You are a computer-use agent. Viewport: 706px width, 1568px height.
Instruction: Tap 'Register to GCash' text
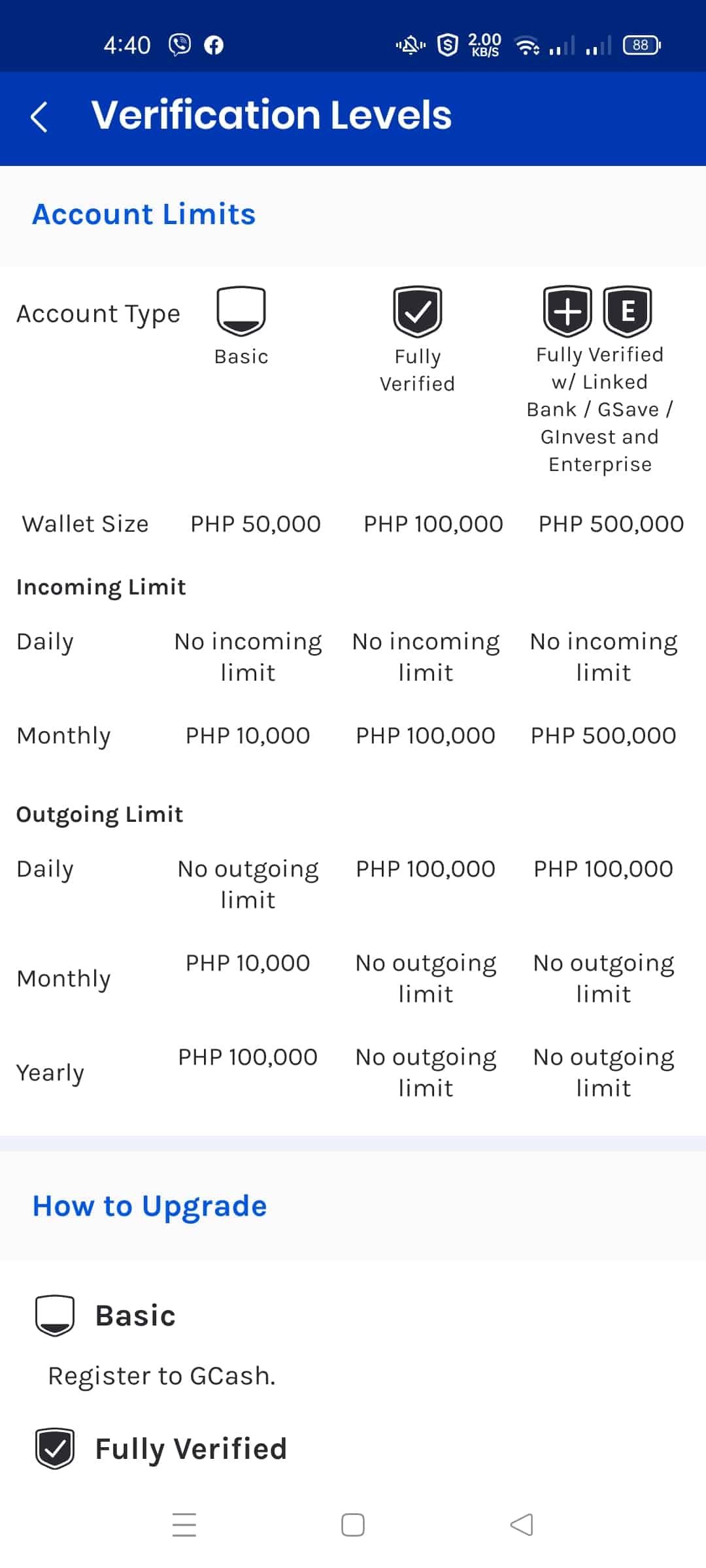click(x=161, y=1375)
